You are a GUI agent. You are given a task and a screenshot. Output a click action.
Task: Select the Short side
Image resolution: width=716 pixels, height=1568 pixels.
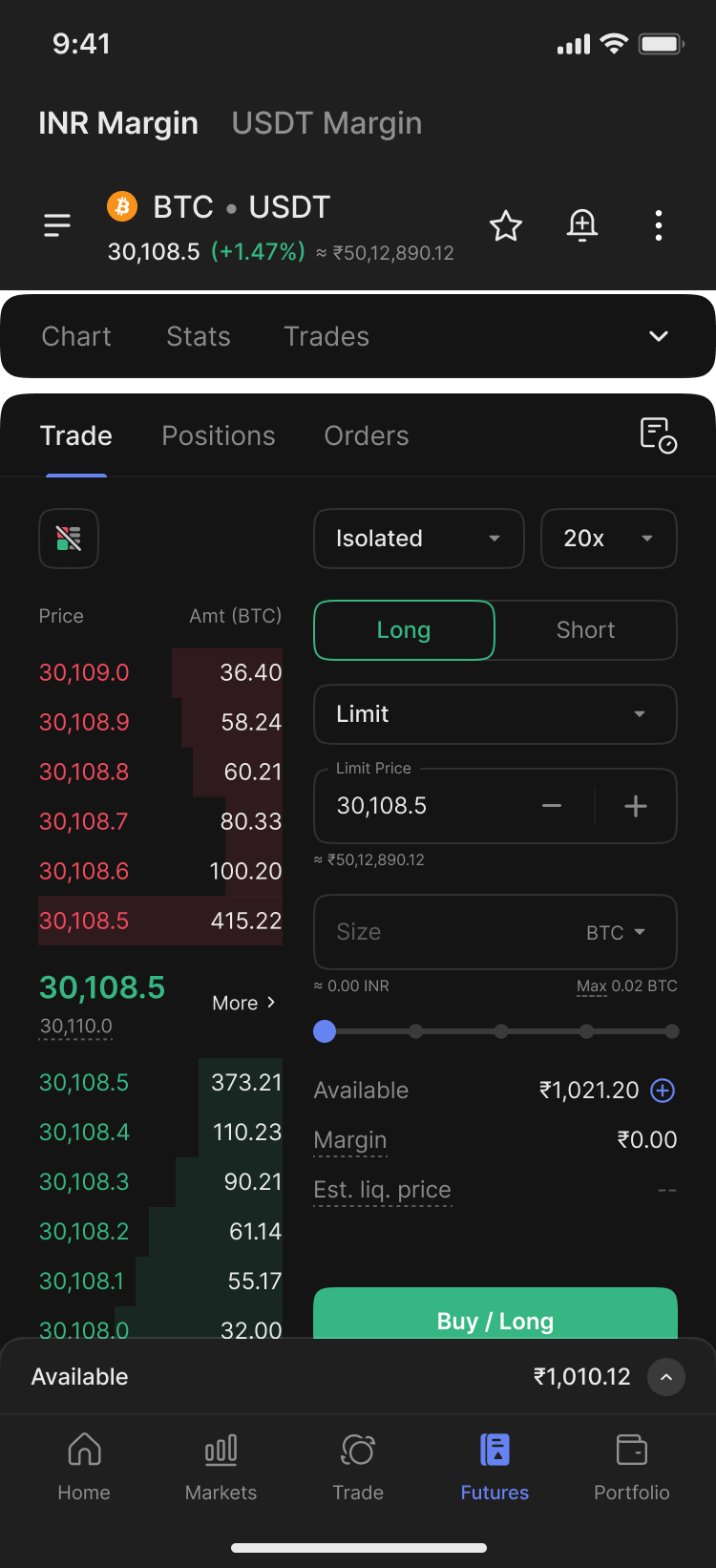point(586,630)
